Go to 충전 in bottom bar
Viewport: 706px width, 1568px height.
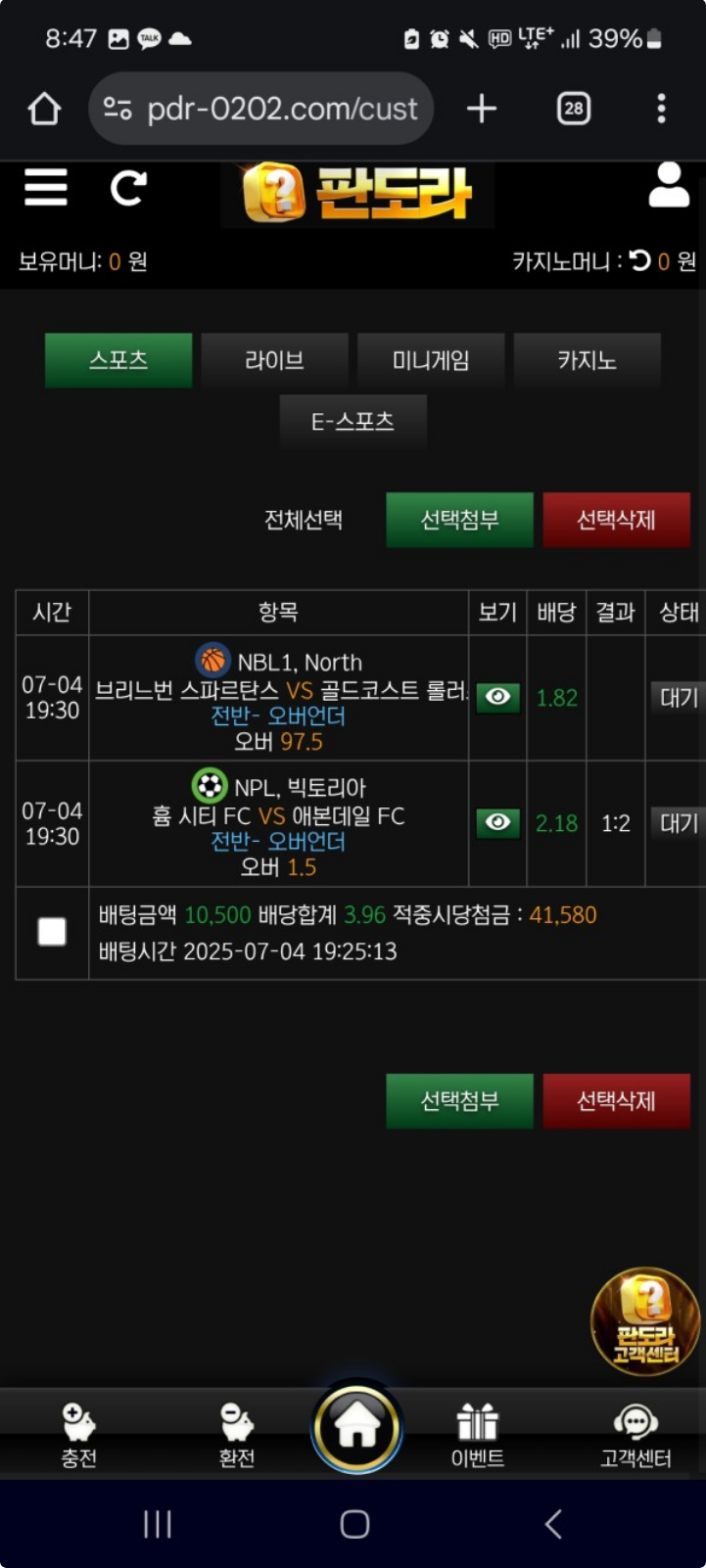[x=78, y=1435]
